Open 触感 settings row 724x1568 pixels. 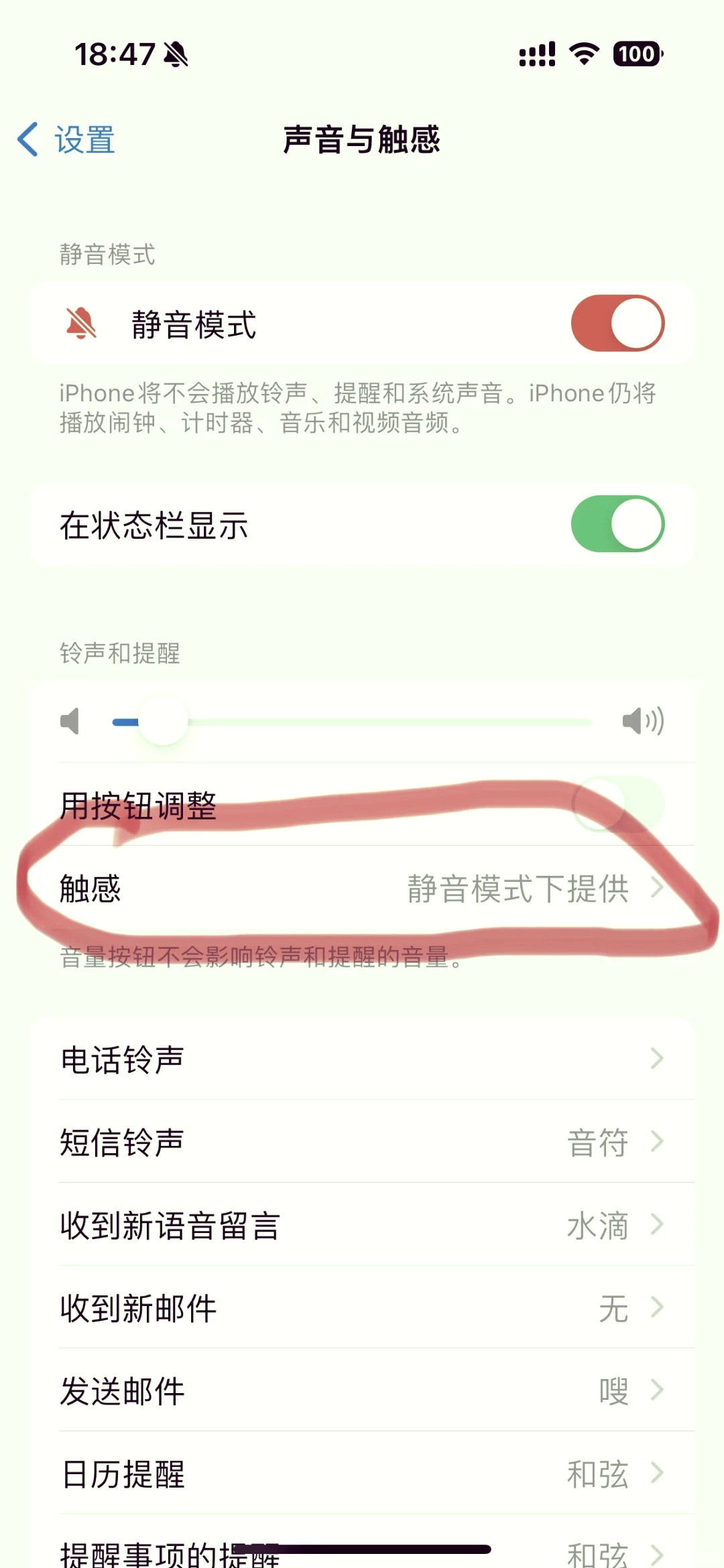tap(362, 889)
